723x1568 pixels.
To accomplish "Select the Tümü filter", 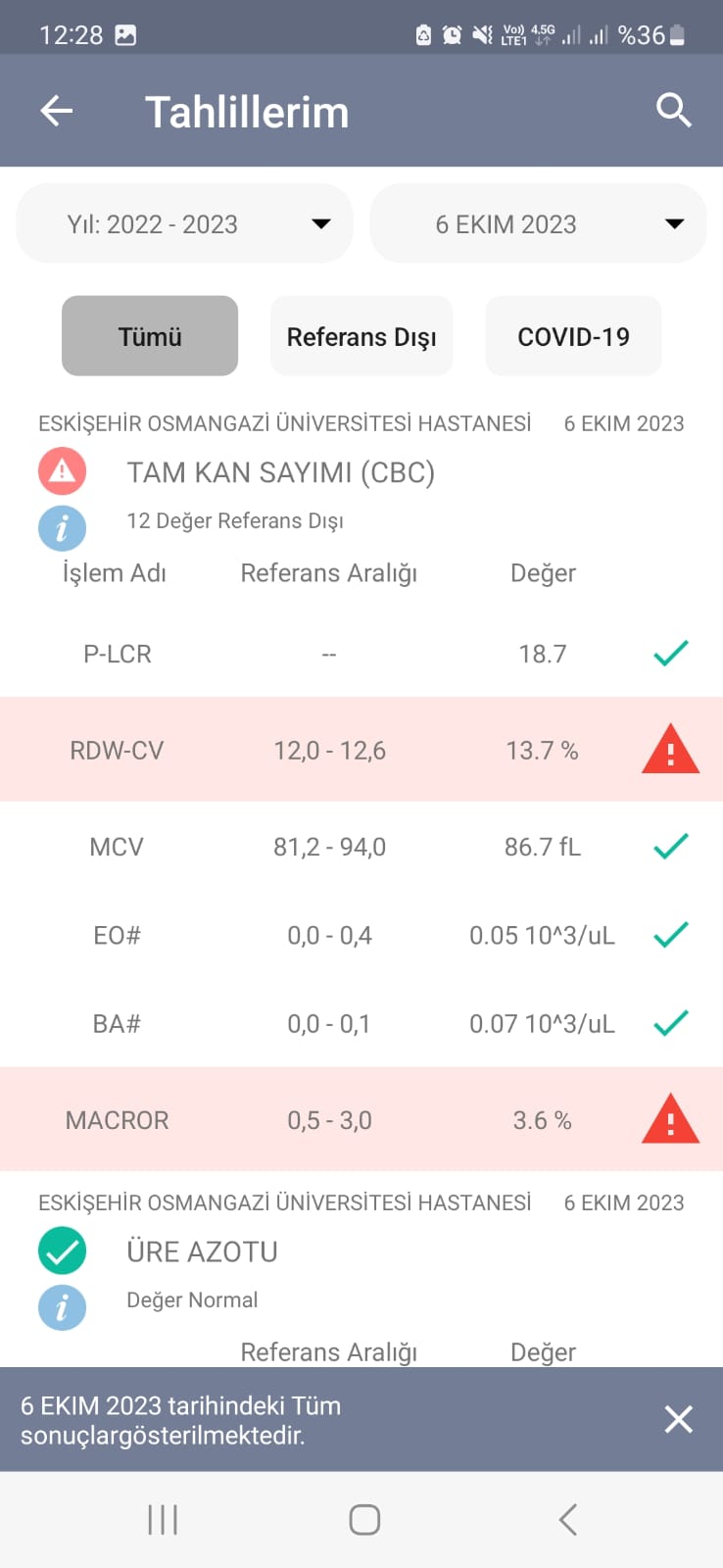I will (x=150, y=336).
